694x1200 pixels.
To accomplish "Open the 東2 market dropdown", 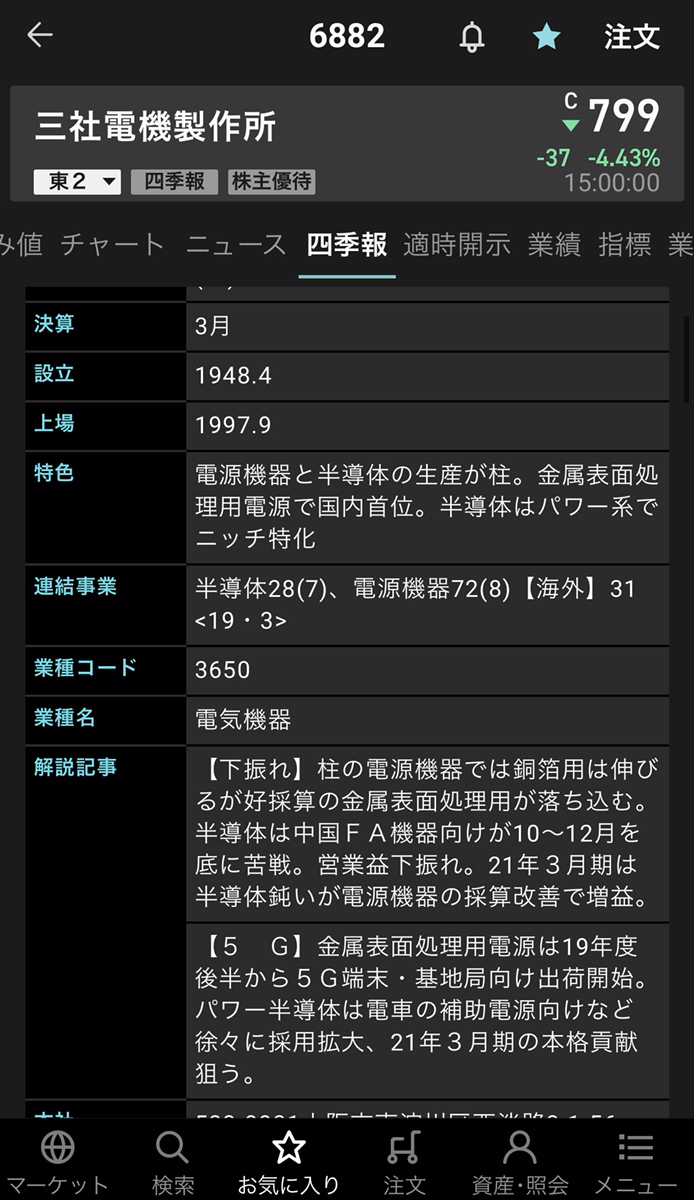I will (x=77, y=181).
